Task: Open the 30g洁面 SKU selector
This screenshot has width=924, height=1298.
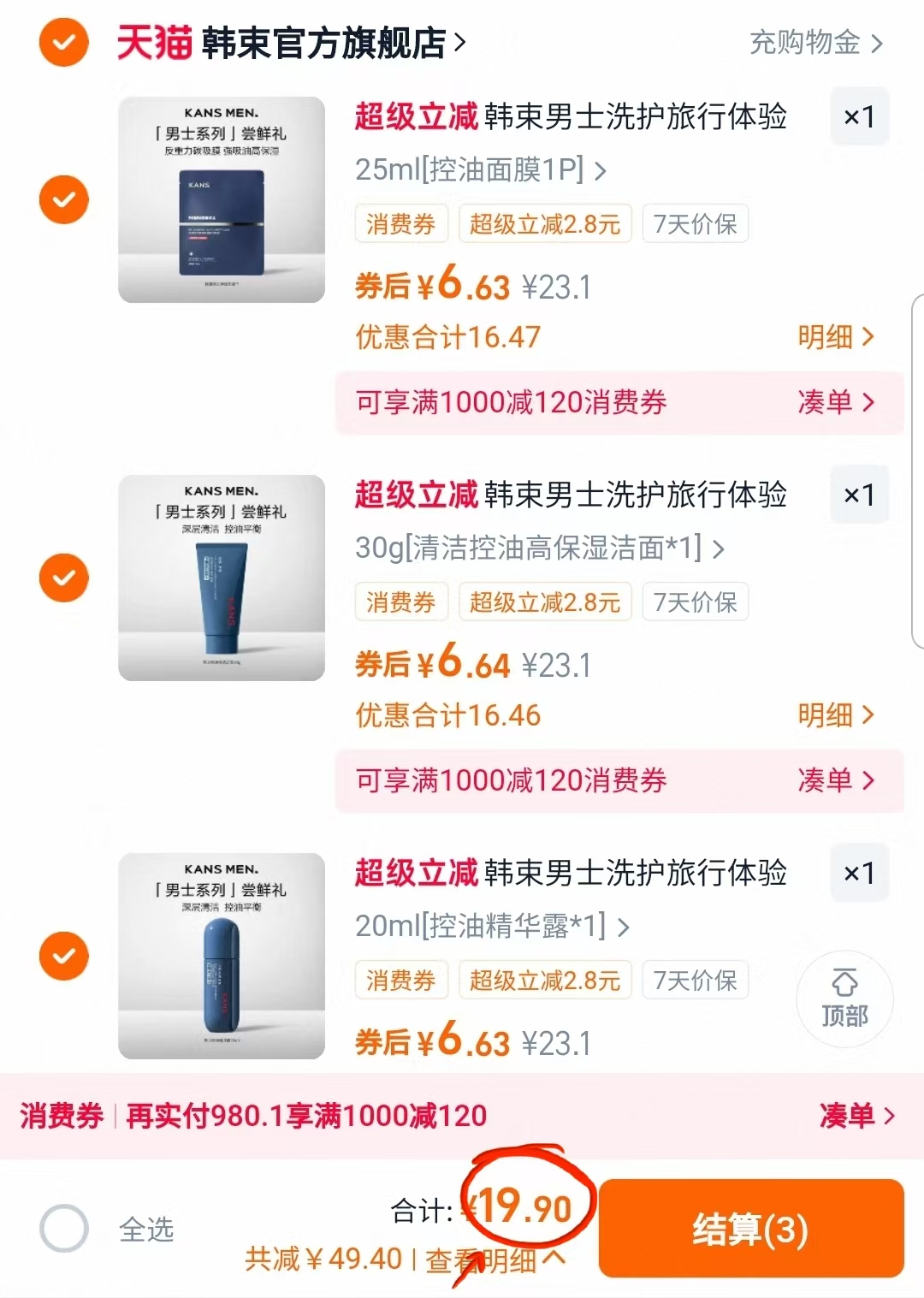Action: point(539,550)
